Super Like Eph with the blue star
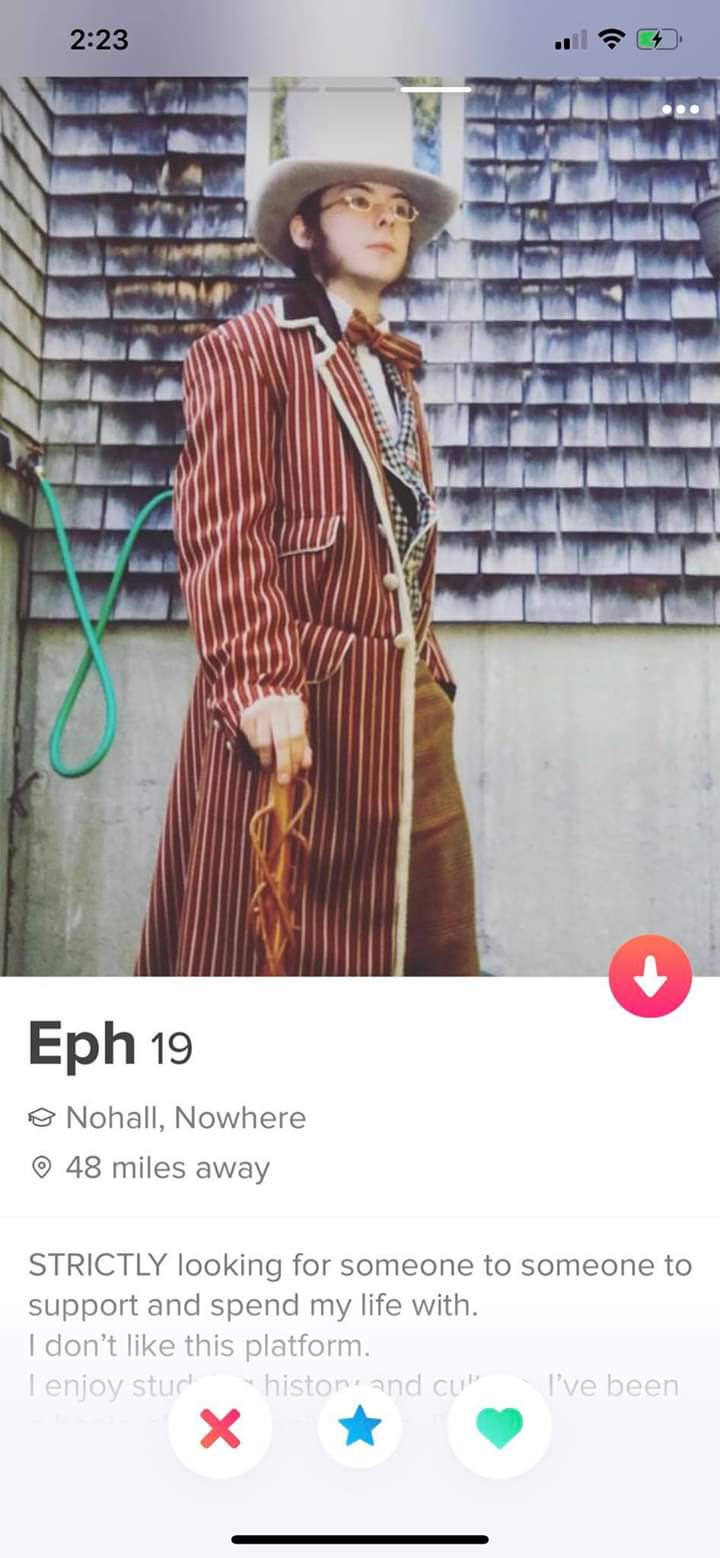This screenshot has width=720, height=1558. coord(360,1428)
